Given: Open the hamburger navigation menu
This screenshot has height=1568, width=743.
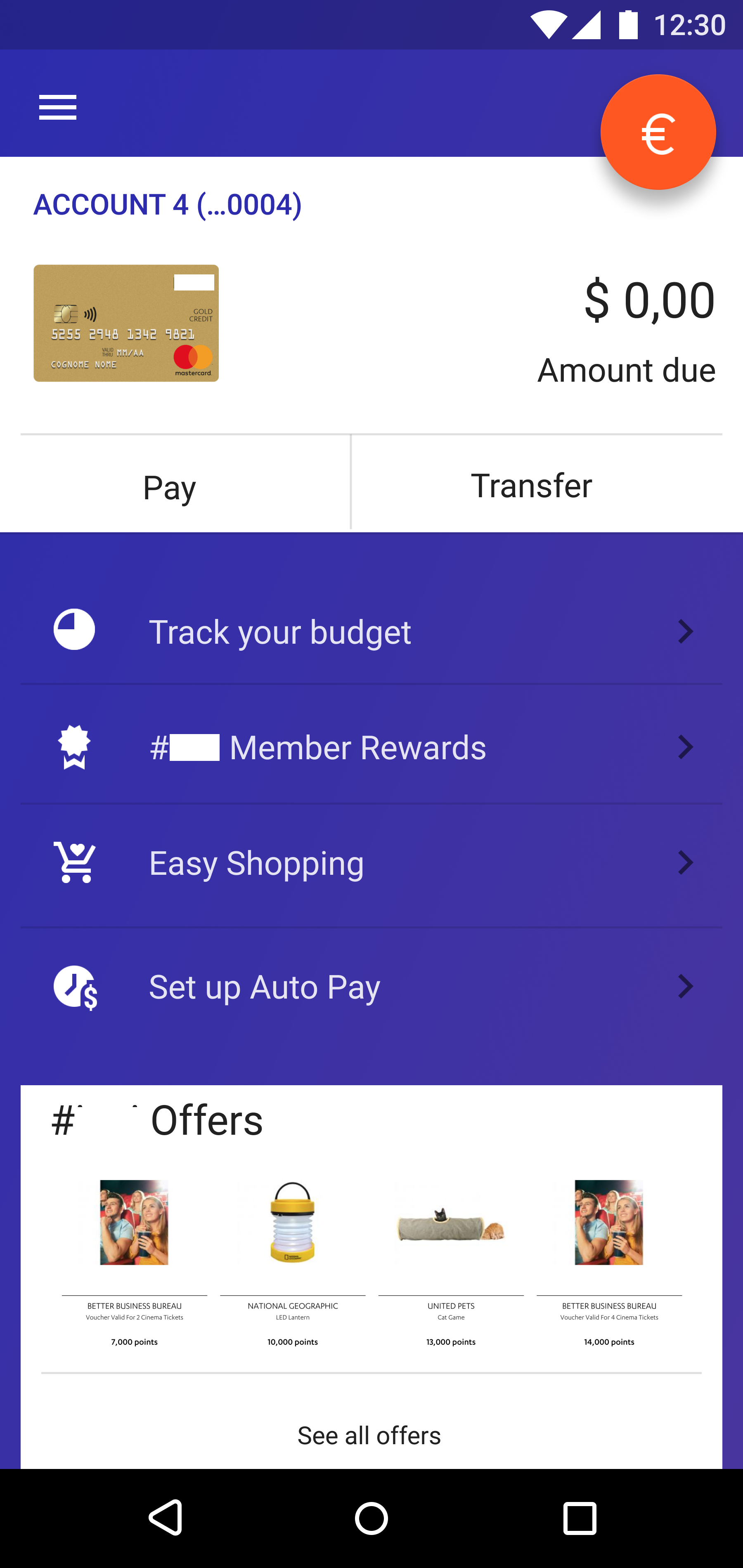Looking at the screenshot, I should 58,108.
